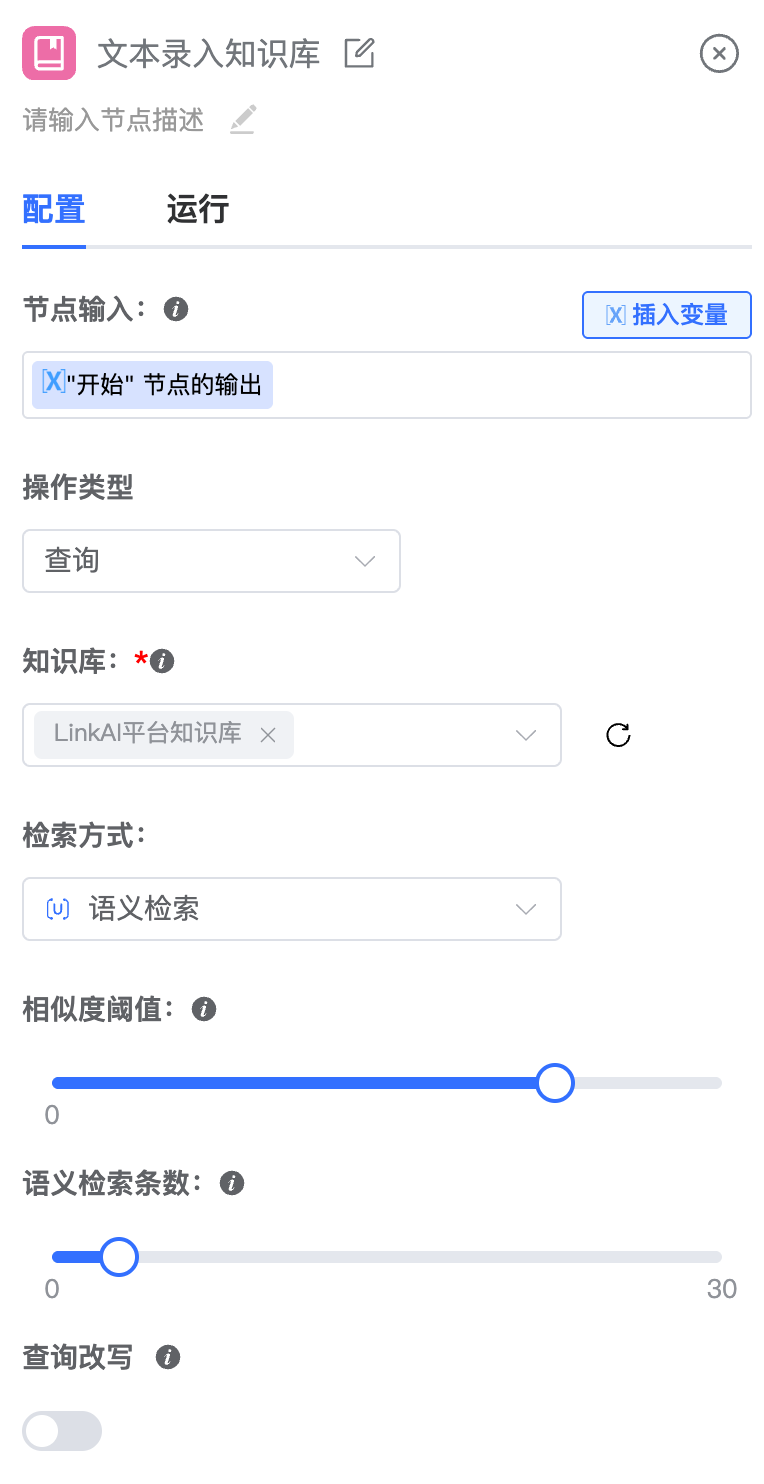This screenshot has height=1484, width=764.
Task: Enable the 查询改写 switch
Action: click(62, 1431)
